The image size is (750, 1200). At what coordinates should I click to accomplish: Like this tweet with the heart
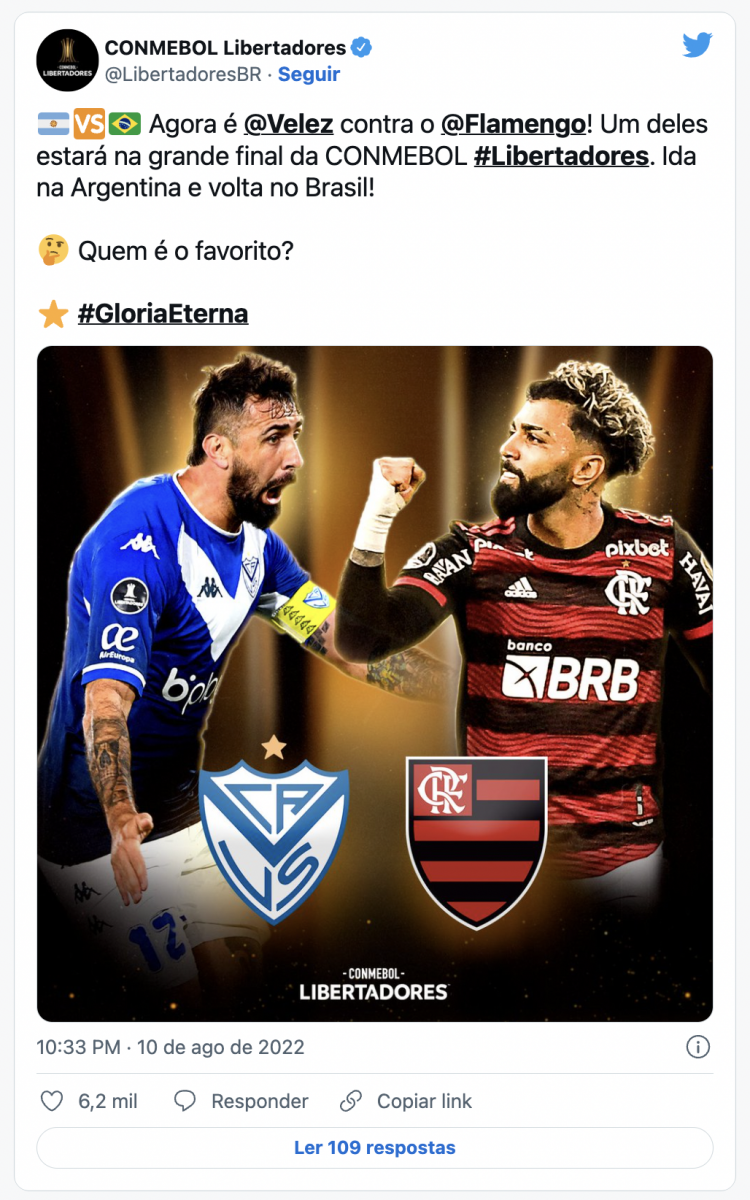(x=52, y=1101)
